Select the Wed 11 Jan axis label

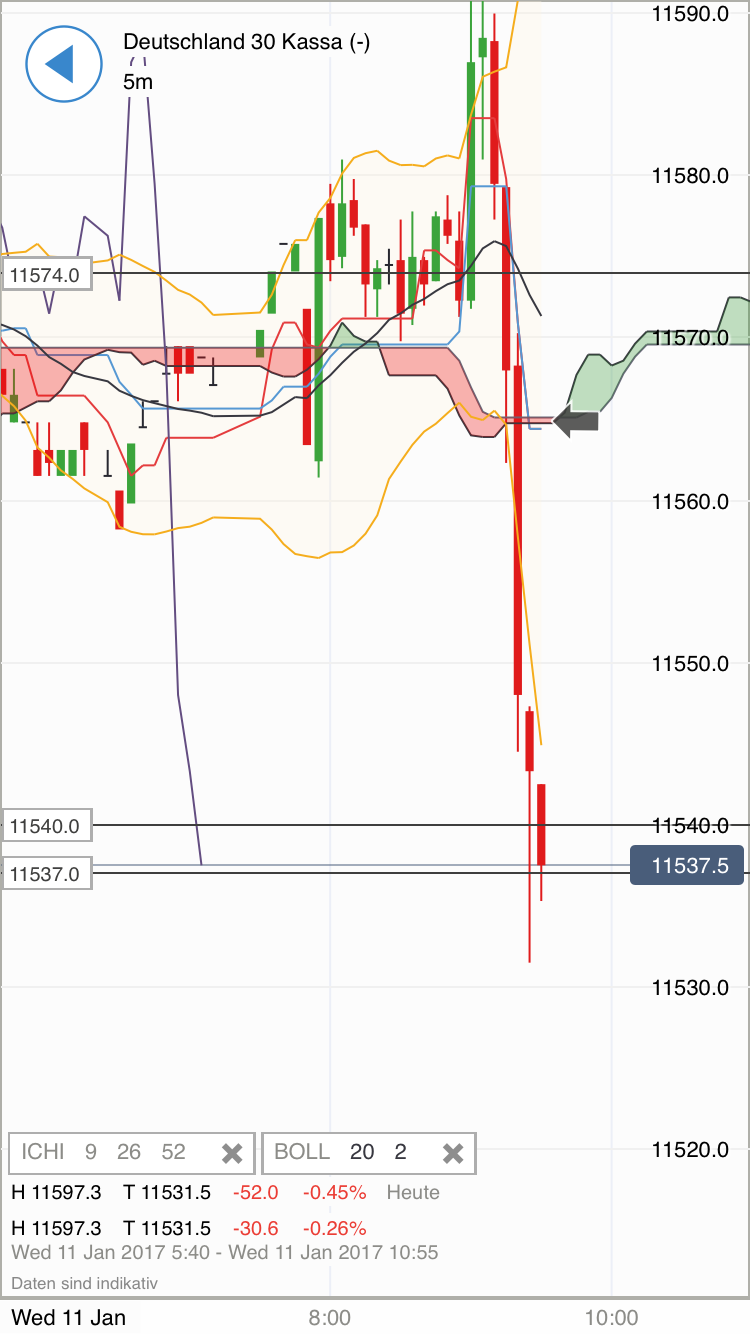tap(69, 1317)
